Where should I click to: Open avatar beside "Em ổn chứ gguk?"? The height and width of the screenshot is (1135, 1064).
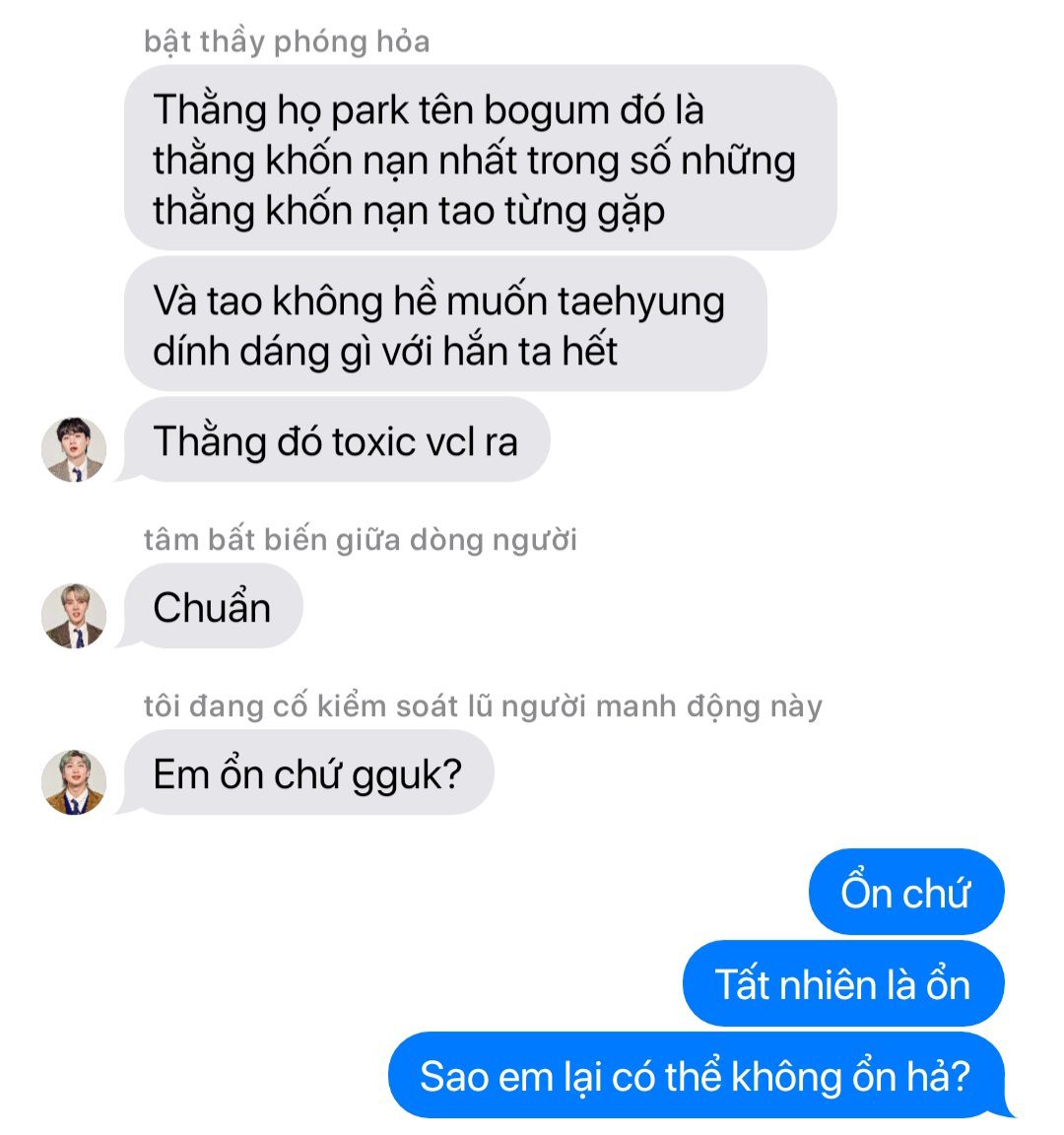tap(74, 782)
